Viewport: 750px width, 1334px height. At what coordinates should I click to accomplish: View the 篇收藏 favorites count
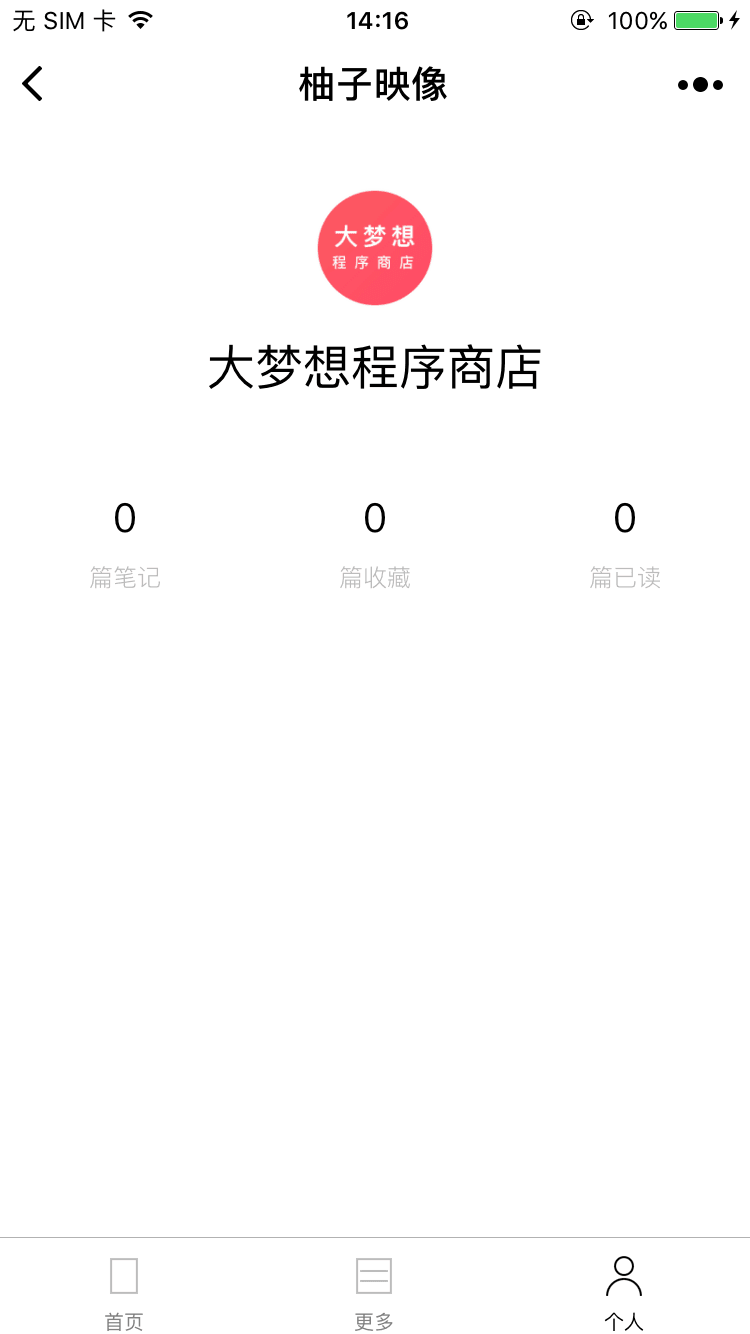click(x=375, y=545)
